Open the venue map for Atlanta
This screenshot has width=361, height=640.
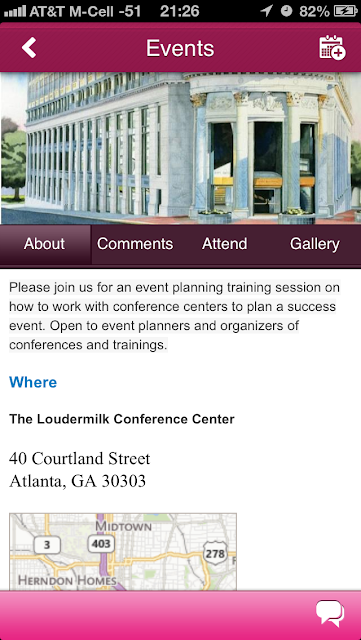point(123,551)
